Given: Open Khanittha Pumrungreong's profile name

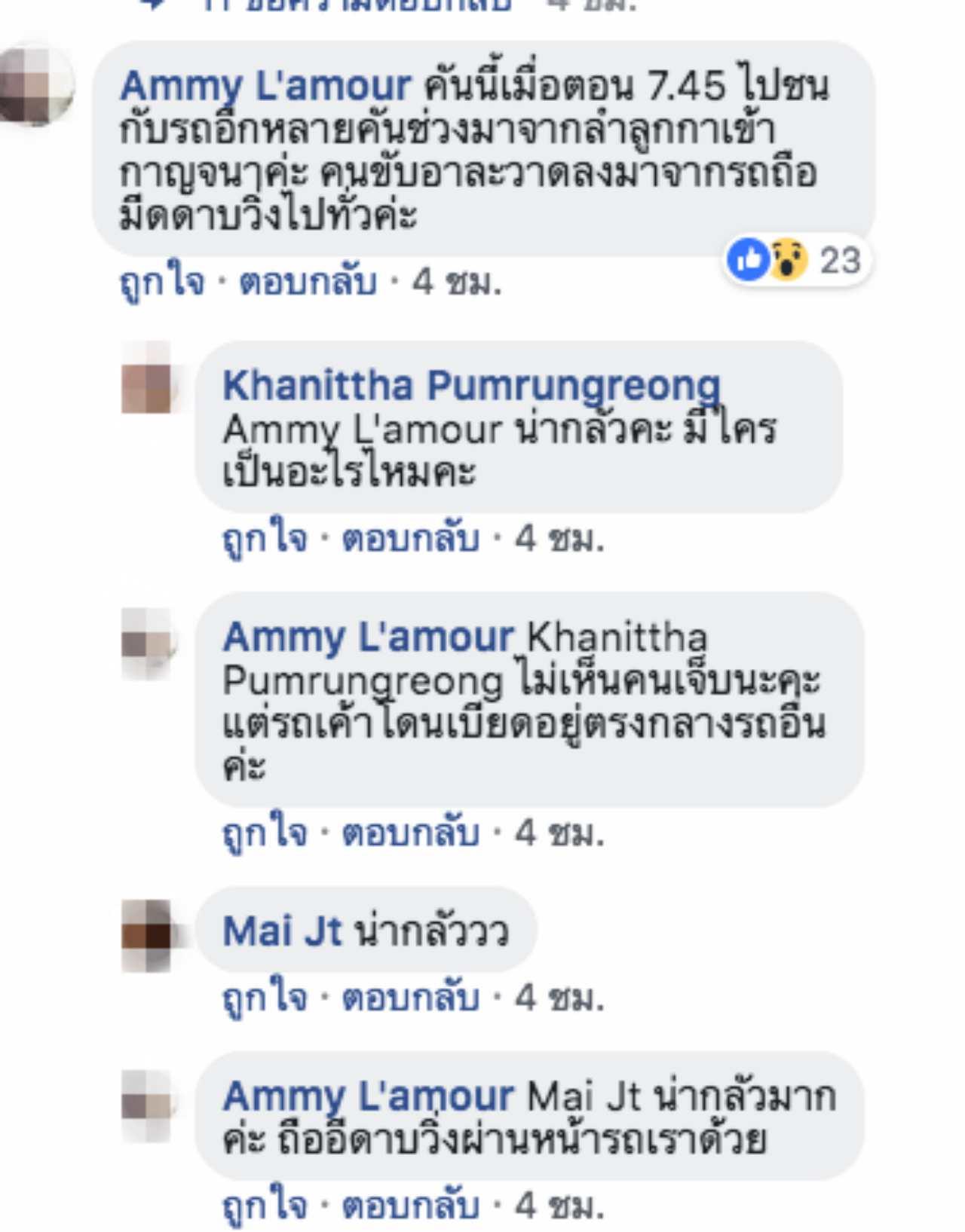Looking at the screenshot, I should (x=471, y=385).
